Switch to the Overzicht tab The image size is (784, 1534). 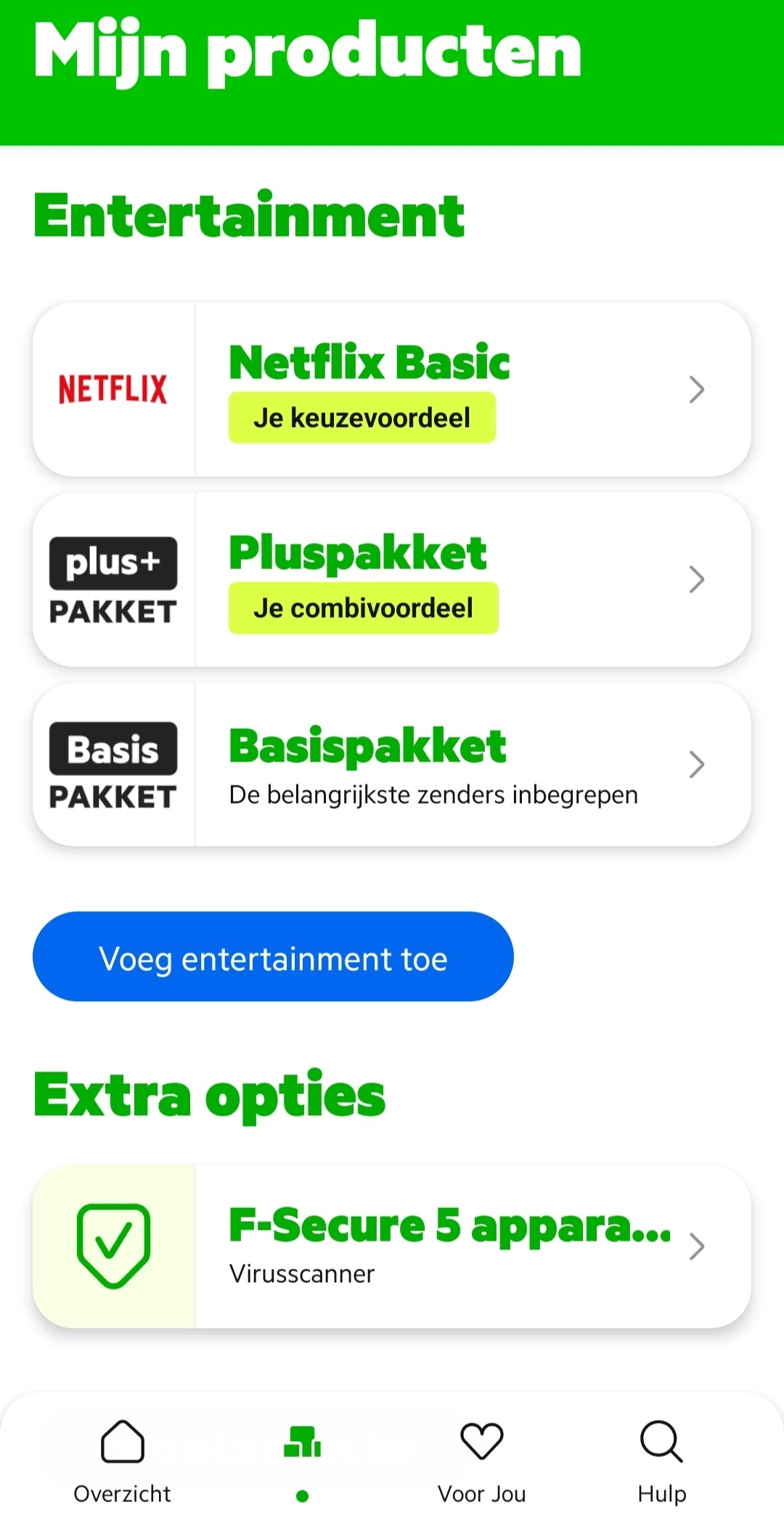122,1461
